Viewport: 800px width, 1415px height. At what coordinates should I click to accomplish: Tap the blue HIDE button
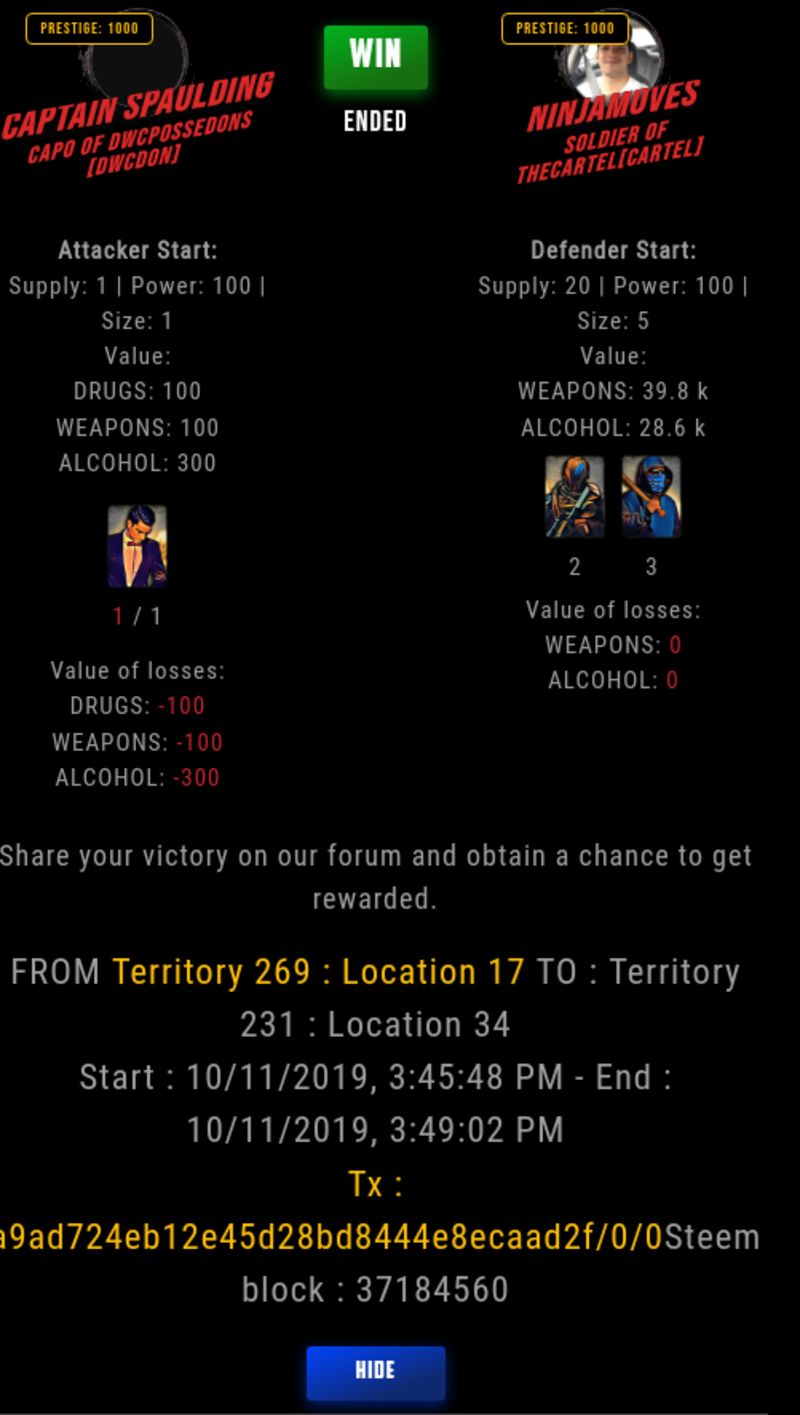point(375,1371)
